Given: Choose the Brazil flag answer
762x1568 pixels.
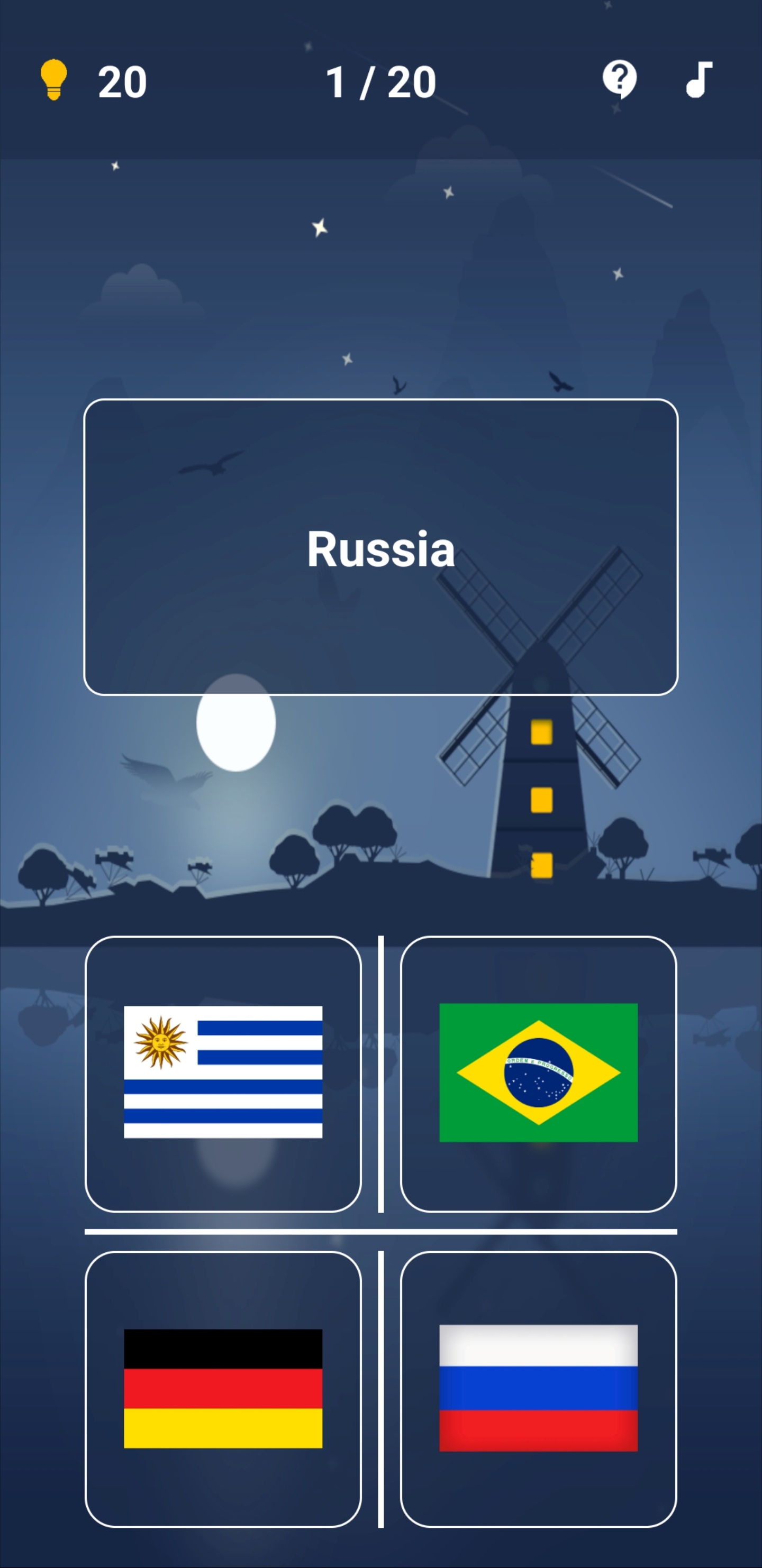Looking at the screenshot, I should 538,1074.
